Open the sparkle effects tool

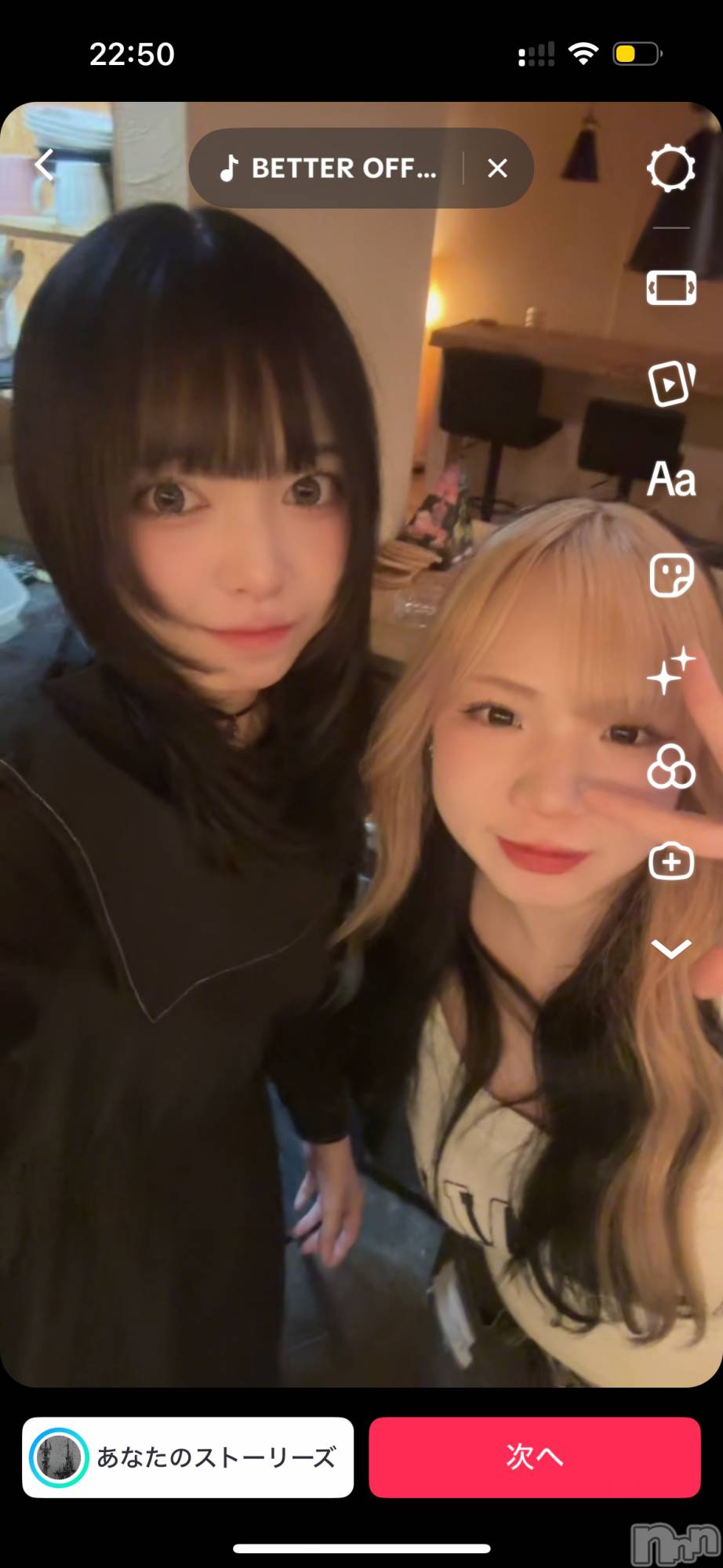tap(670, 672)
